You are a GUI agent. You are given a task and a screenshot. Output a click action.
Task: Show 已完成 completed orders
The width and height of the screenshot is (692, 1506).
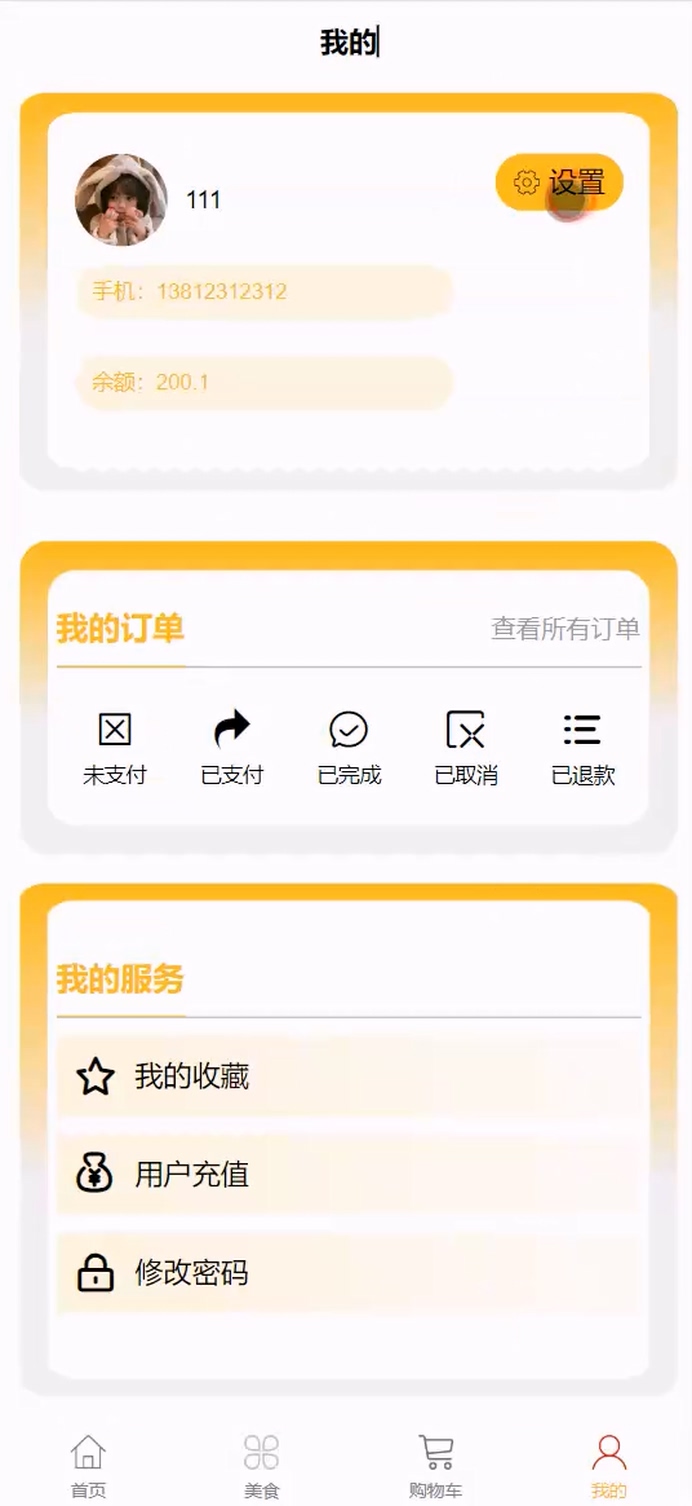click(349, 748)
